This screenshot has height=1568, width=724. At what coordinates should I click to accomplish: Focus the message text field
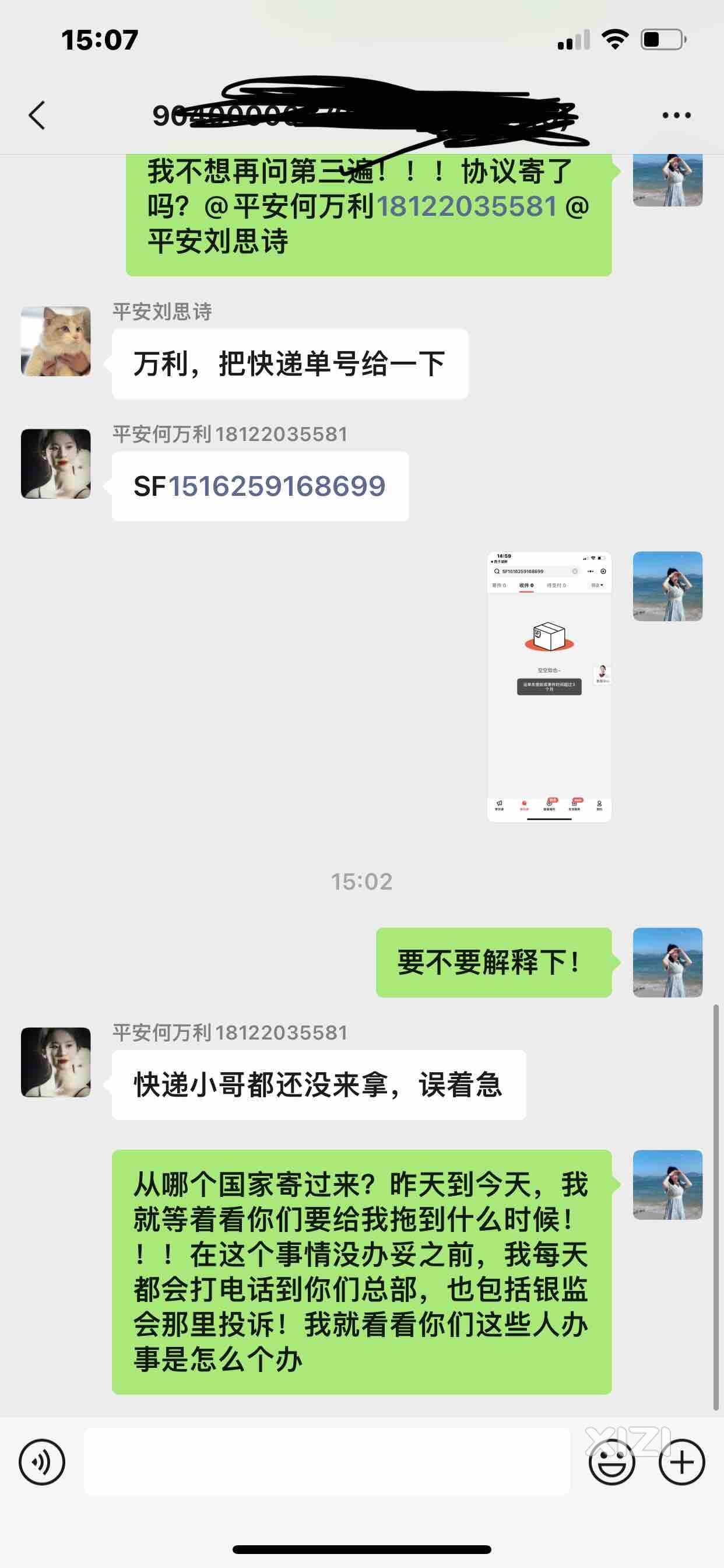click(x=326, y=1461)
